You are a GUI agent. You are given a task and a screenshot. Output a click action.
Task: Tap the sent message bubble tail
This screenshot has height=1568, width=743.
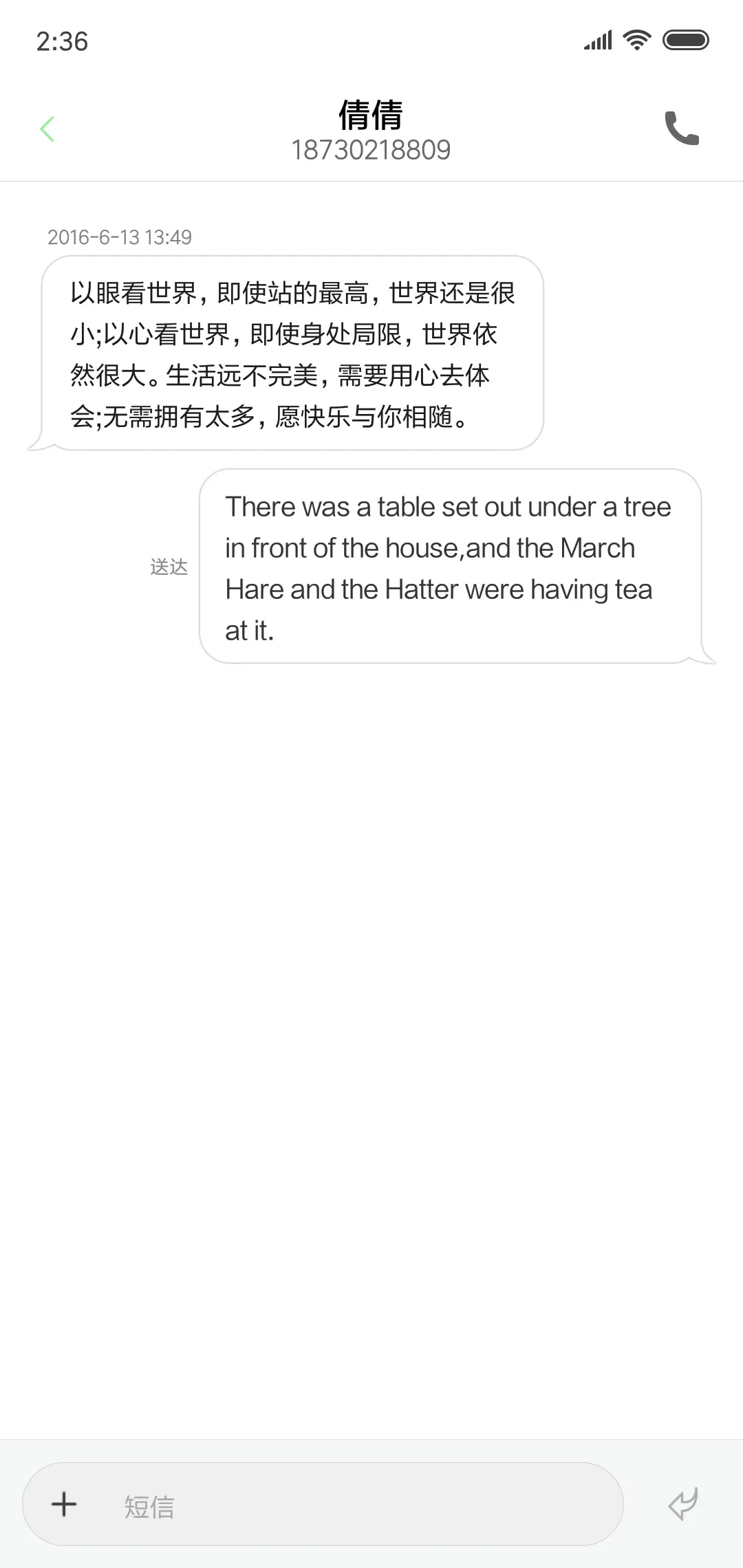(x=702, y=657)
